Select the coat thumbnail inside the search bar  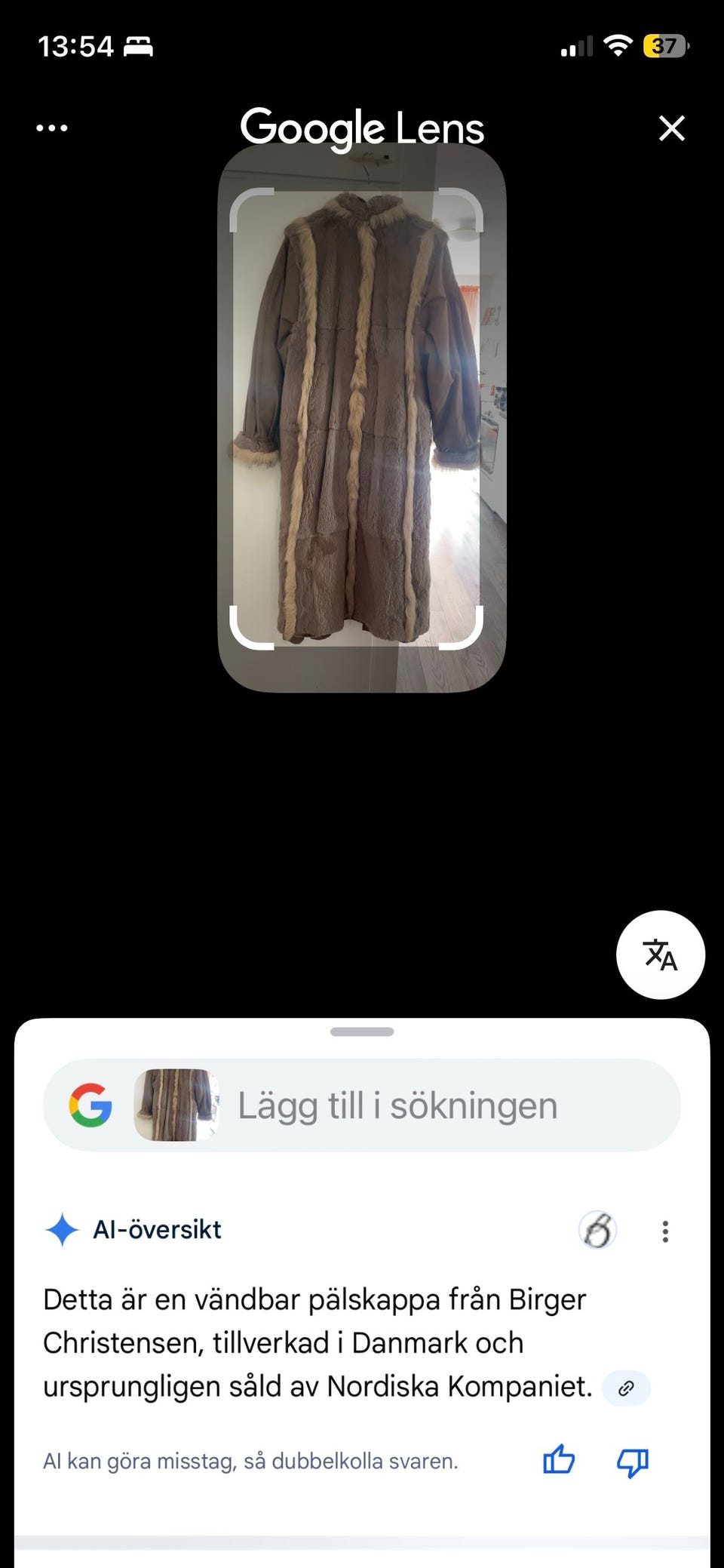[175, 1105]
